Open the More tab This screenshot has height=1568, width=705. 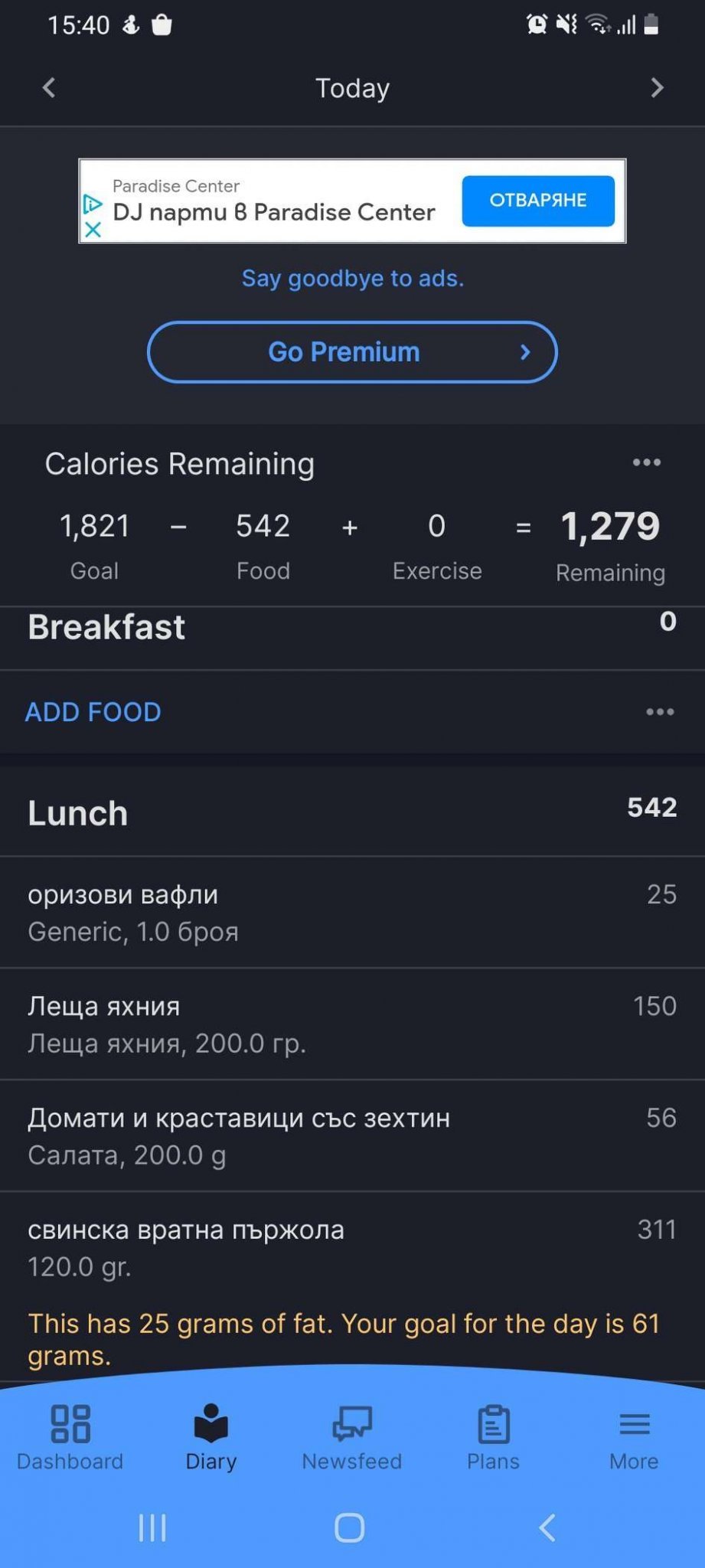tap(634, 1437)
